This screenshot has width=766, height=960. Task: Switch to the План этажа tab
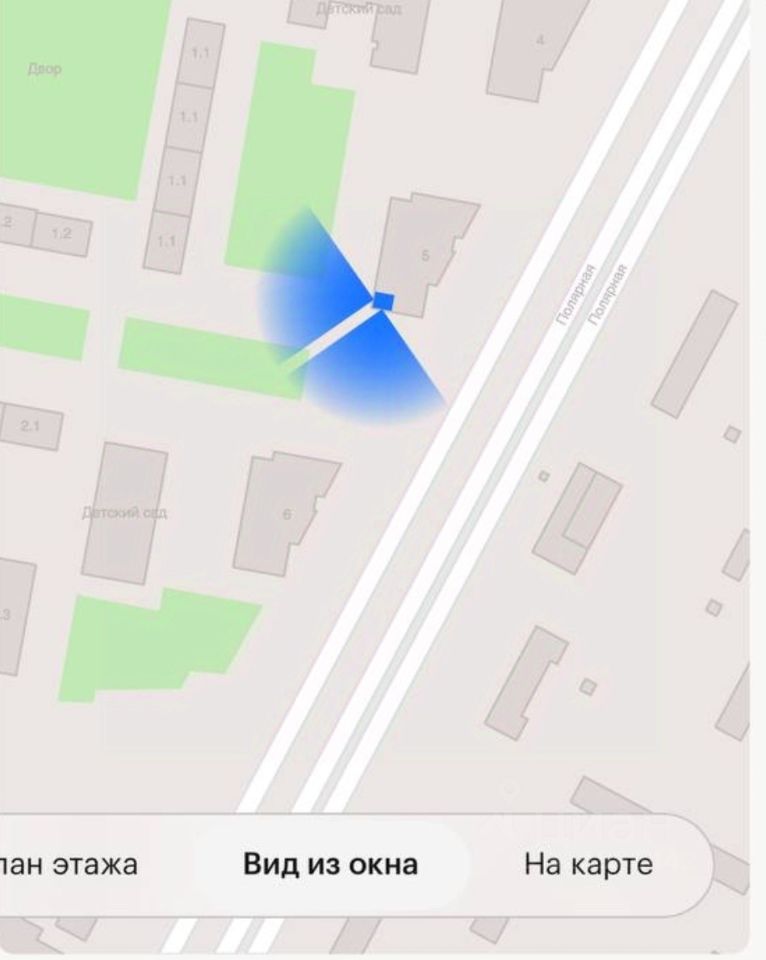click(x=70, y=864)
